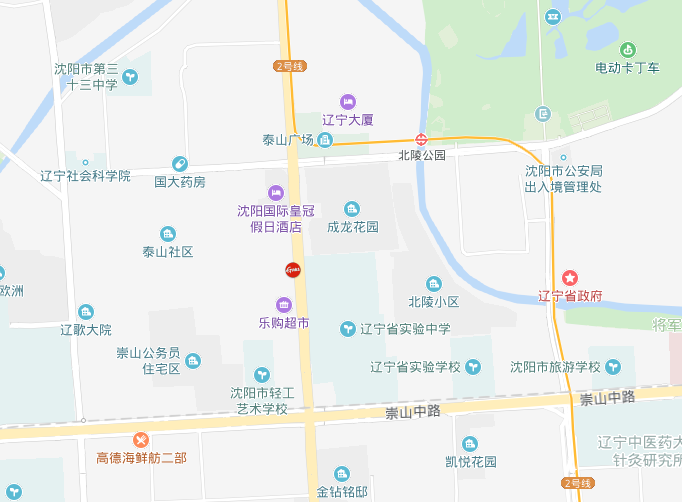The width and height of the screenshot is (682, 502).
Task: Tap the 电动卡丁车 marker
Action: pyautogui.click(x=628, y=50)
